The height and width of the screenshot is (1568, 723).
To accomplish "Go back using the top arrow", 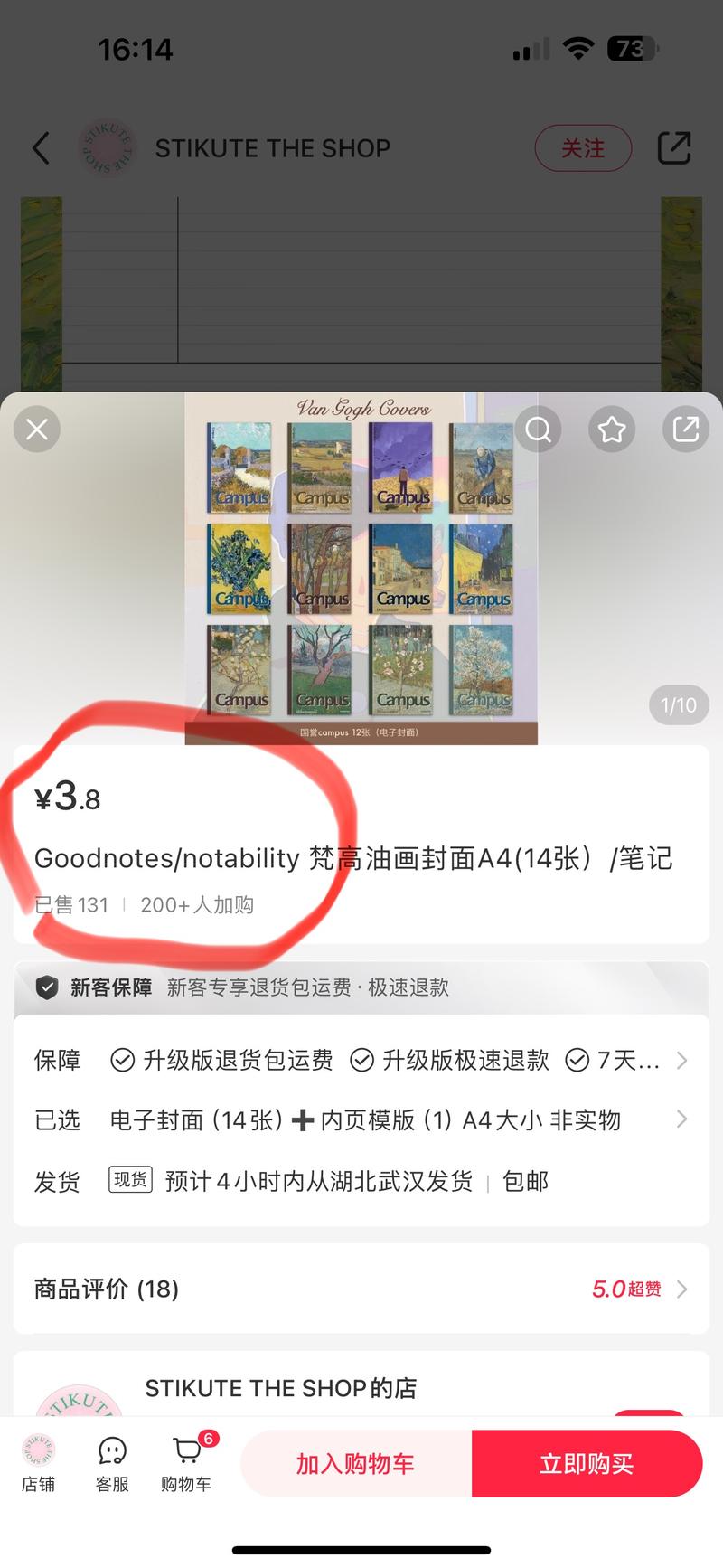I will tap(41, 147).
